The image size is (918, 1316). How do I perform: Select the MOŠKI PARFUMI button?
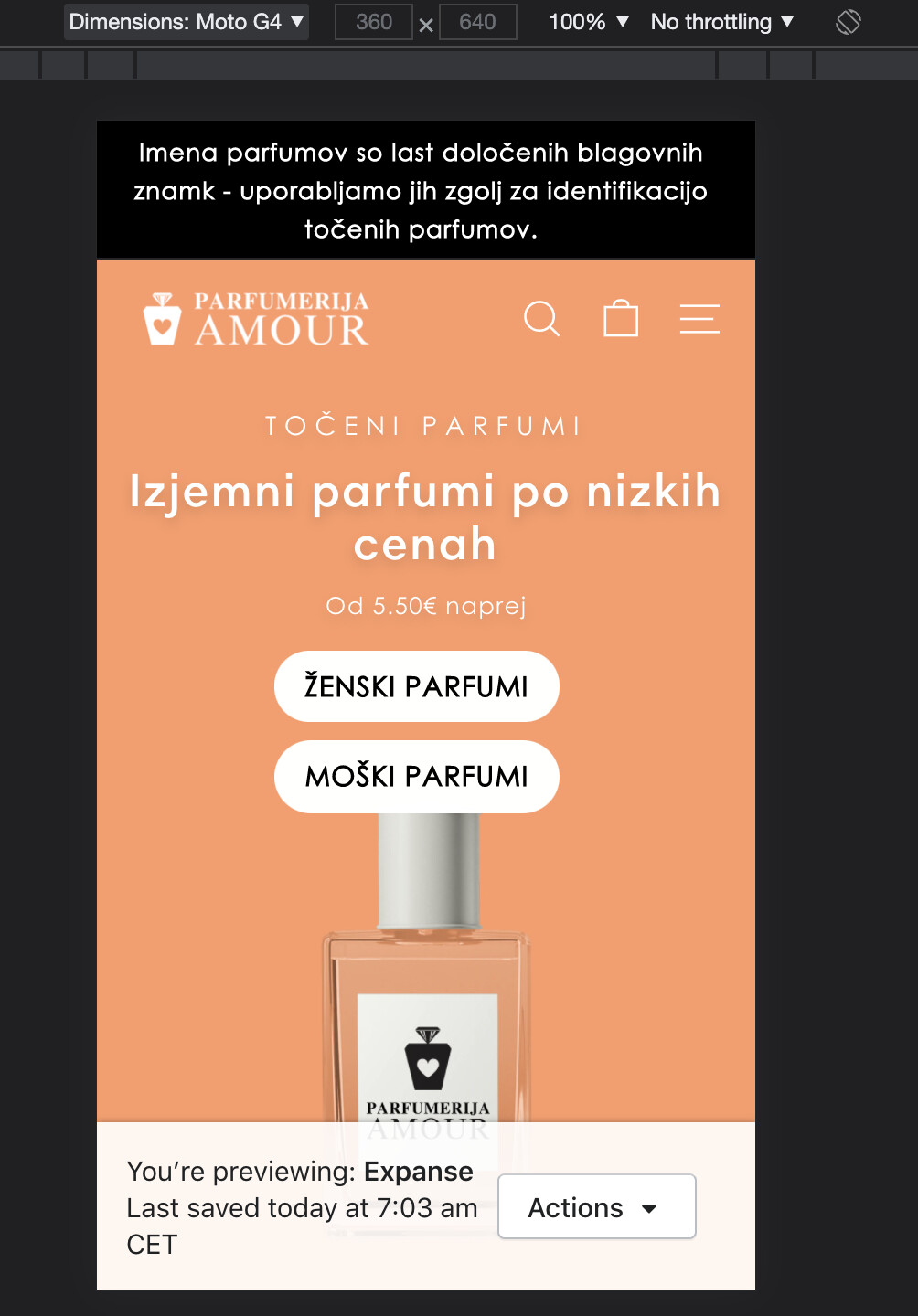[x=416, y=777]
